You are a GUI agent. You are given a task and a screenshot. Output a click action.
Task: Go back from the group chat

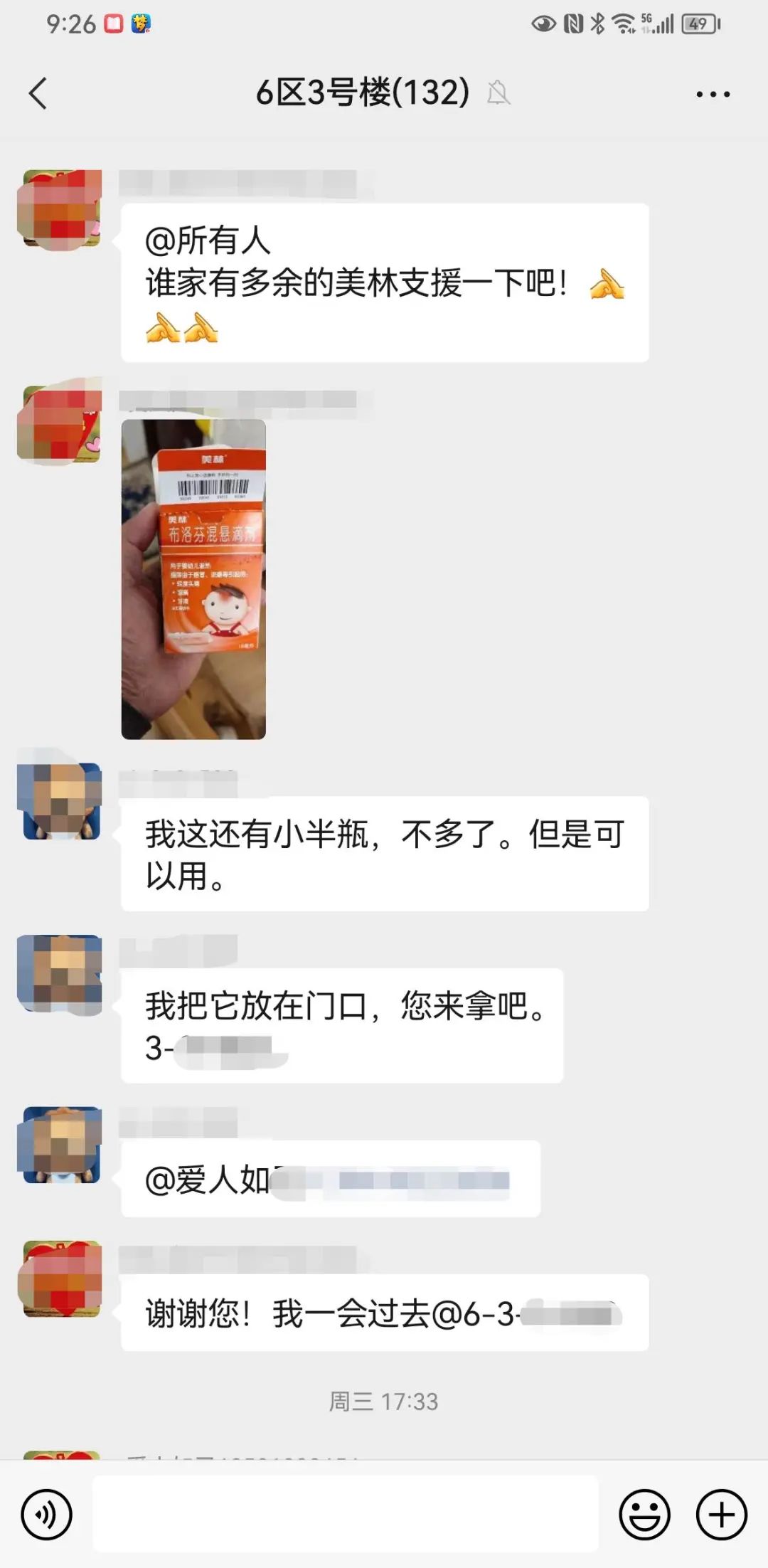(38, 93)
